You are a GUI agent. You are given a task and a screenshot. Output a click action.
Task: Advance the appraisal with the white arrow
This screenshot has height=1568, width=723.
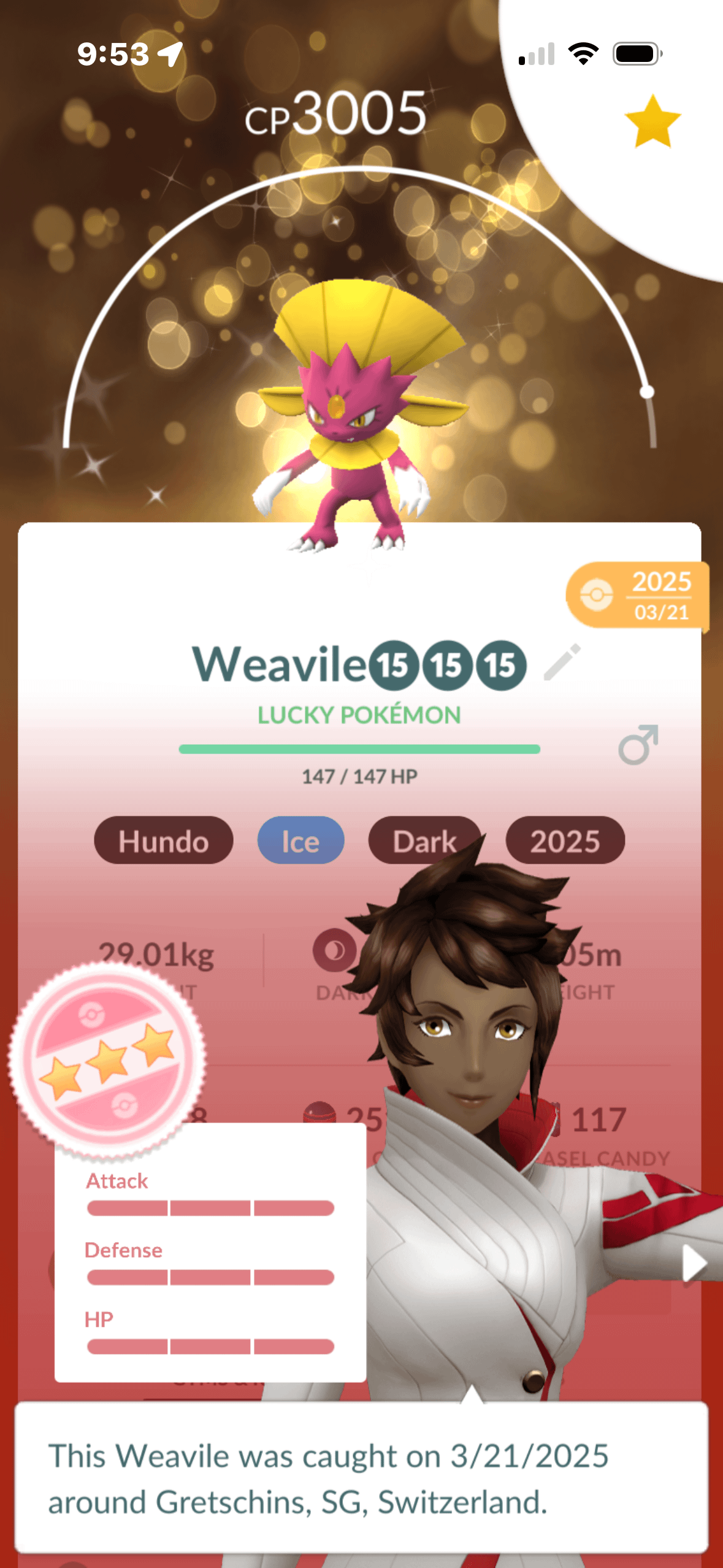694,1263
